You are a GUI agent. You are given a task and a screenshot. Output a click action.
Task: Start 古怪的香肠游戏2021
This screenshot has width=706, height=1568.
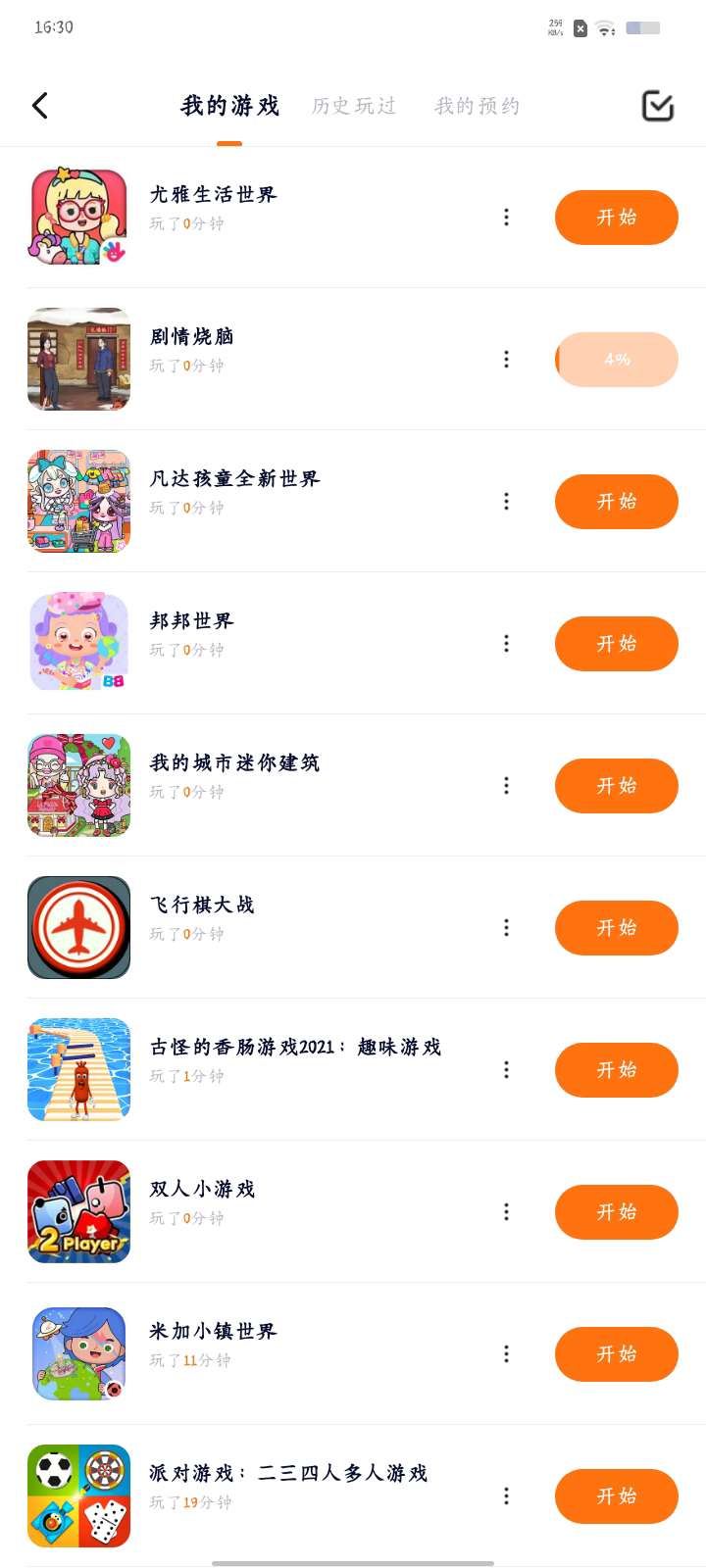point(616,1070)
